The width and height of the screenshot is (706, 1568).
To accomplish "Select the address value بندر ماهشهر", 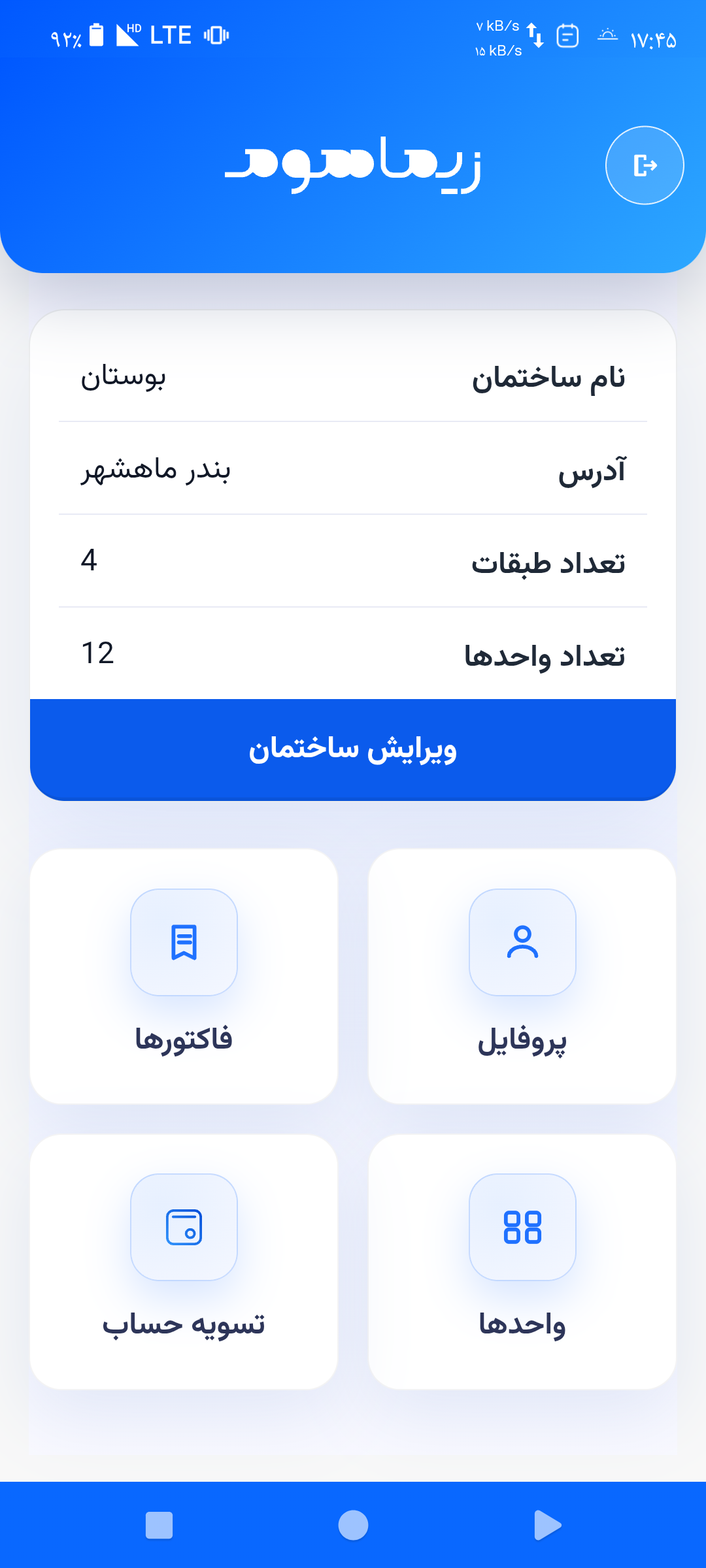I will pos(154,472).
